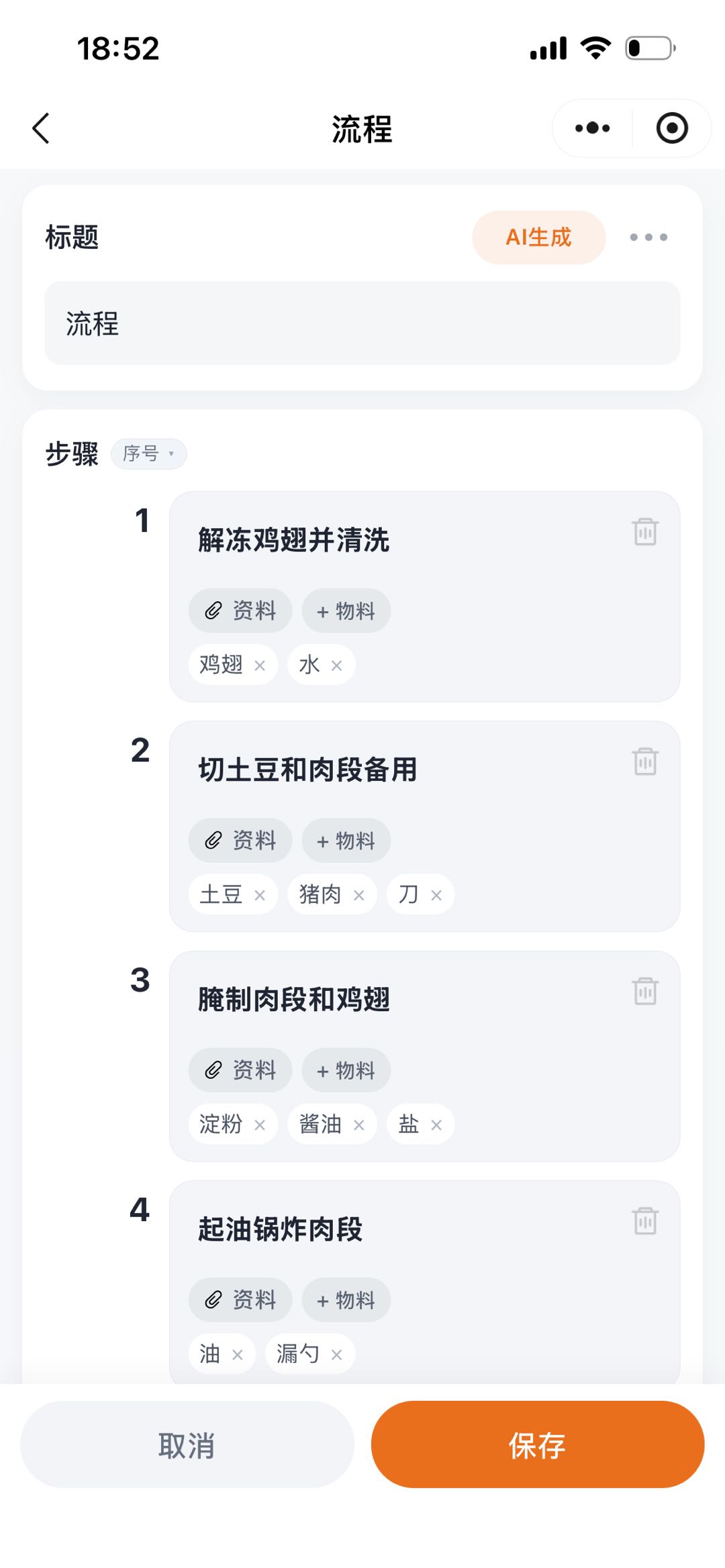The width and height of the screenshot is (725, 1568).
Task: Delete step 2 切土豆和肉段备用
Action: 645,762
